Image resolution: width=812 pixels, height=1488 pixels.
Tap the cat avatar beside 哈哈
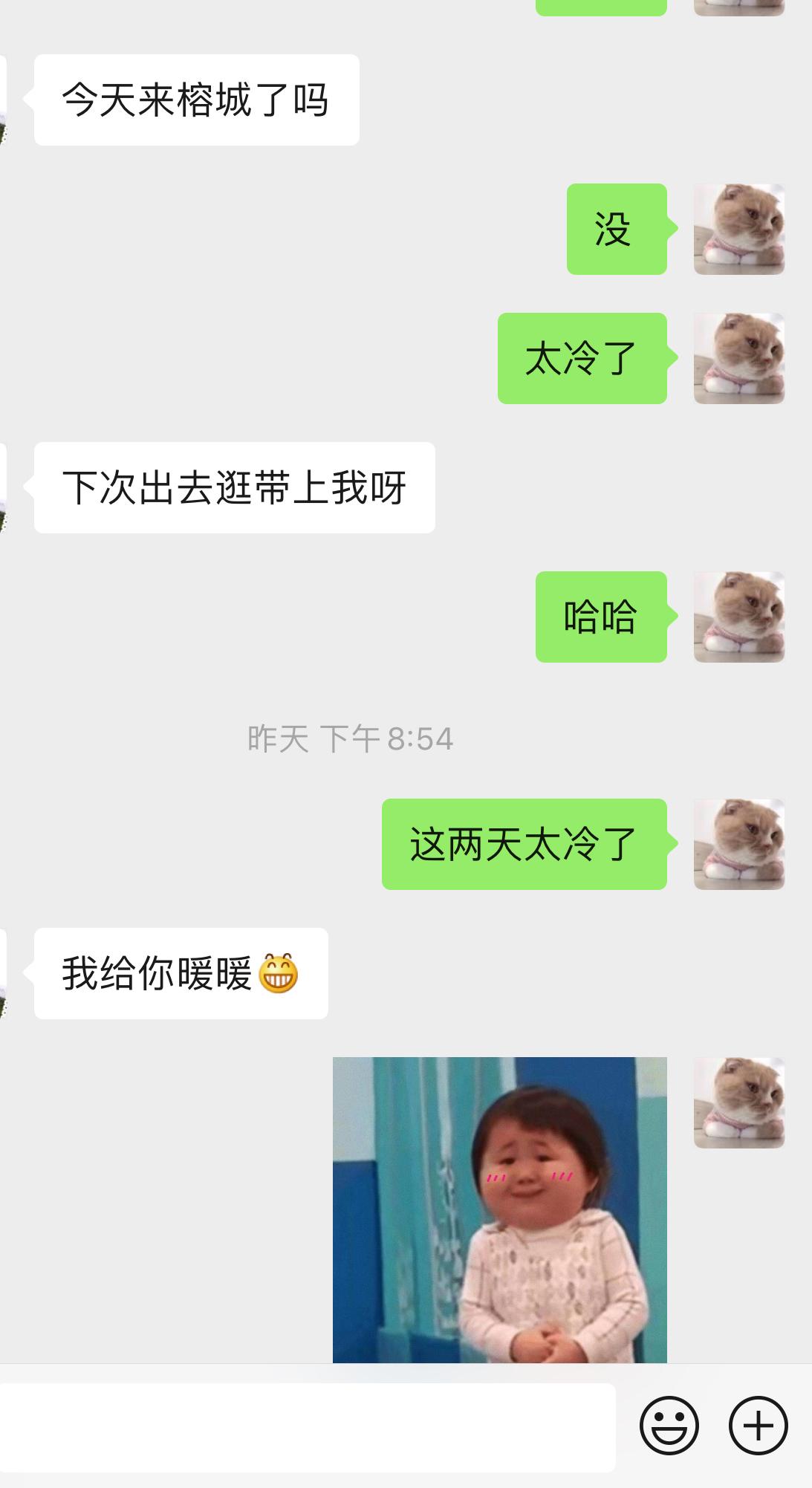click(739, 617)
